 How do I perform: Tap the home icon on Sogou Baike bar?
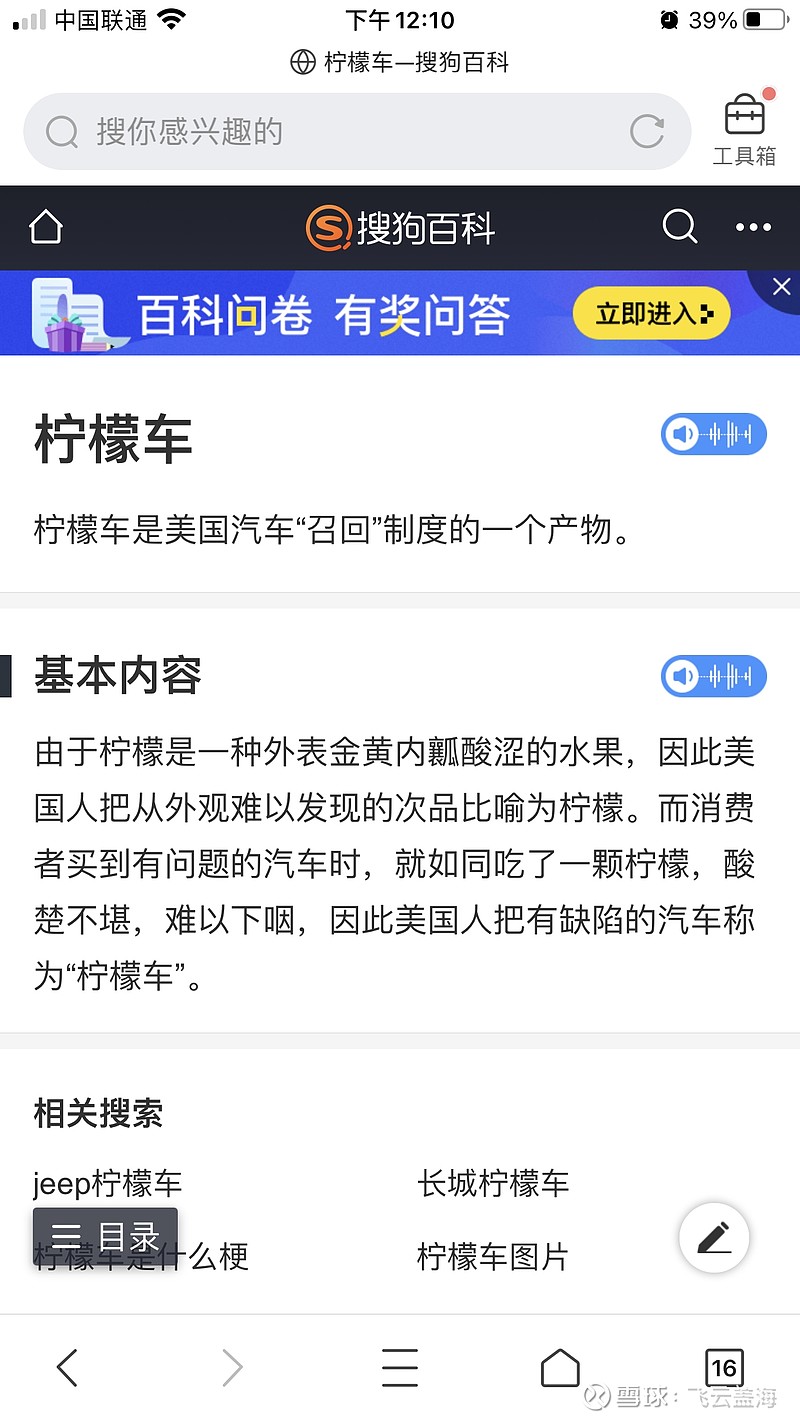click(x=46, y=227)
